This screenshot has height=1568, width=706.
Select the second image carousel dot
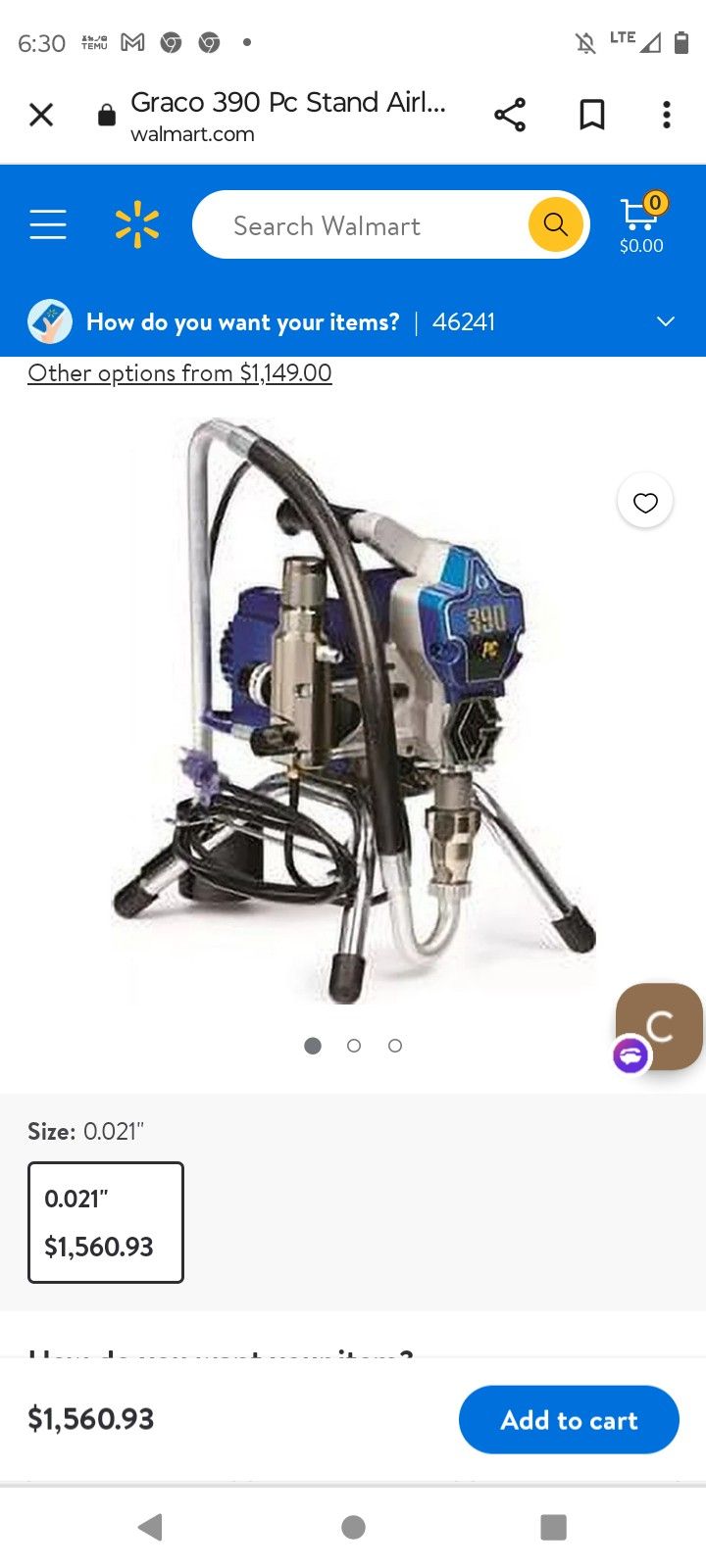pyautogui.click(x=354, y=1046)
